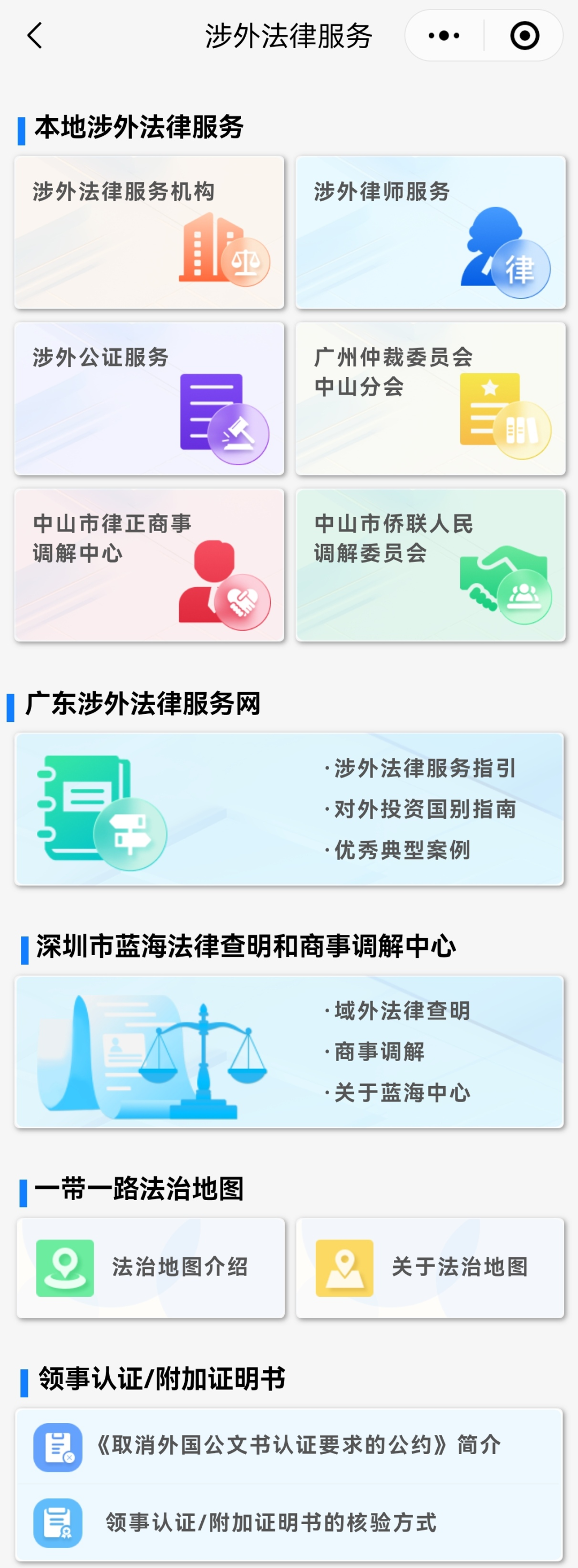The height and width of the screenshot is (1568, 578).
Task: Open 域外法律查明
Action: (402, 1011)
